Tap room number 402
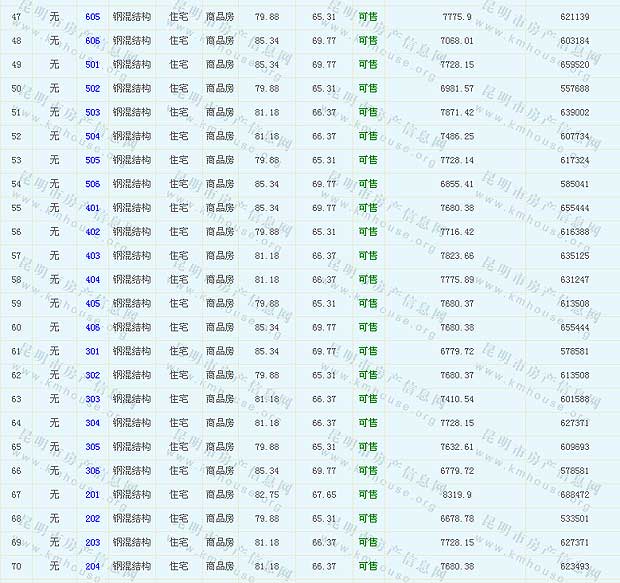The height and width of the screenshot is (583, 620). pyautogui.click(x=93, y=232)
